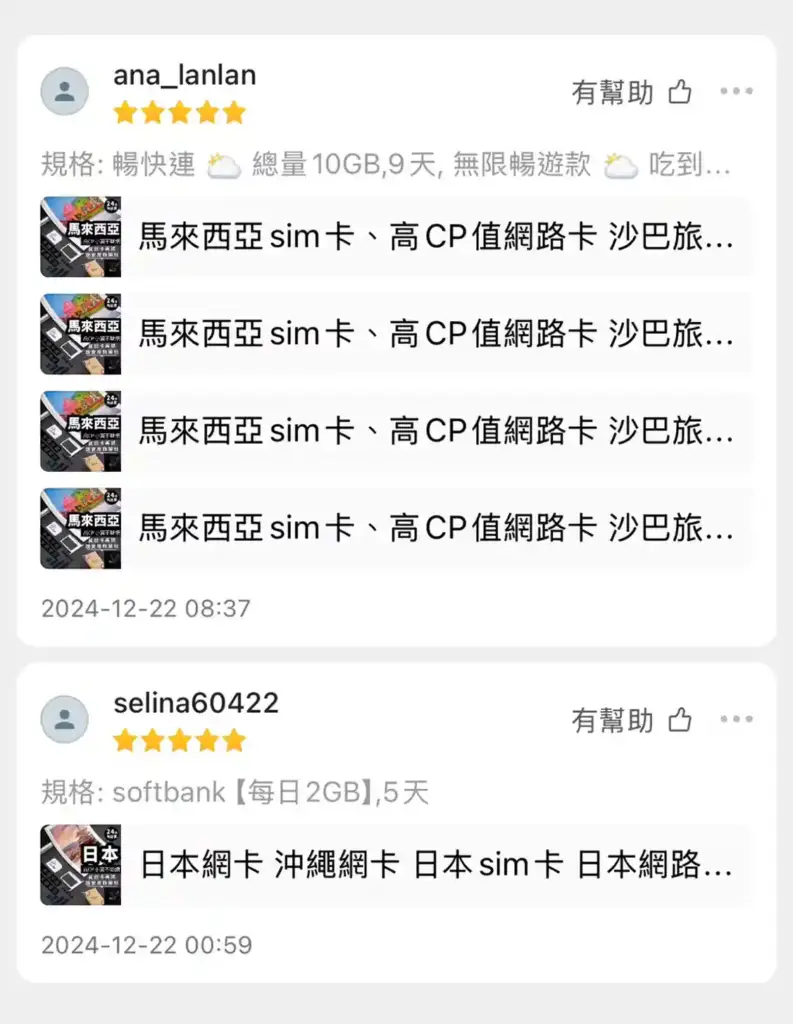Image resolution: width=793 pixels, height=1024 pixels.
Task: Click the thumbs-up icon on ana_lanlan's review
Action: pyautogui.click(x=679, y=91)
